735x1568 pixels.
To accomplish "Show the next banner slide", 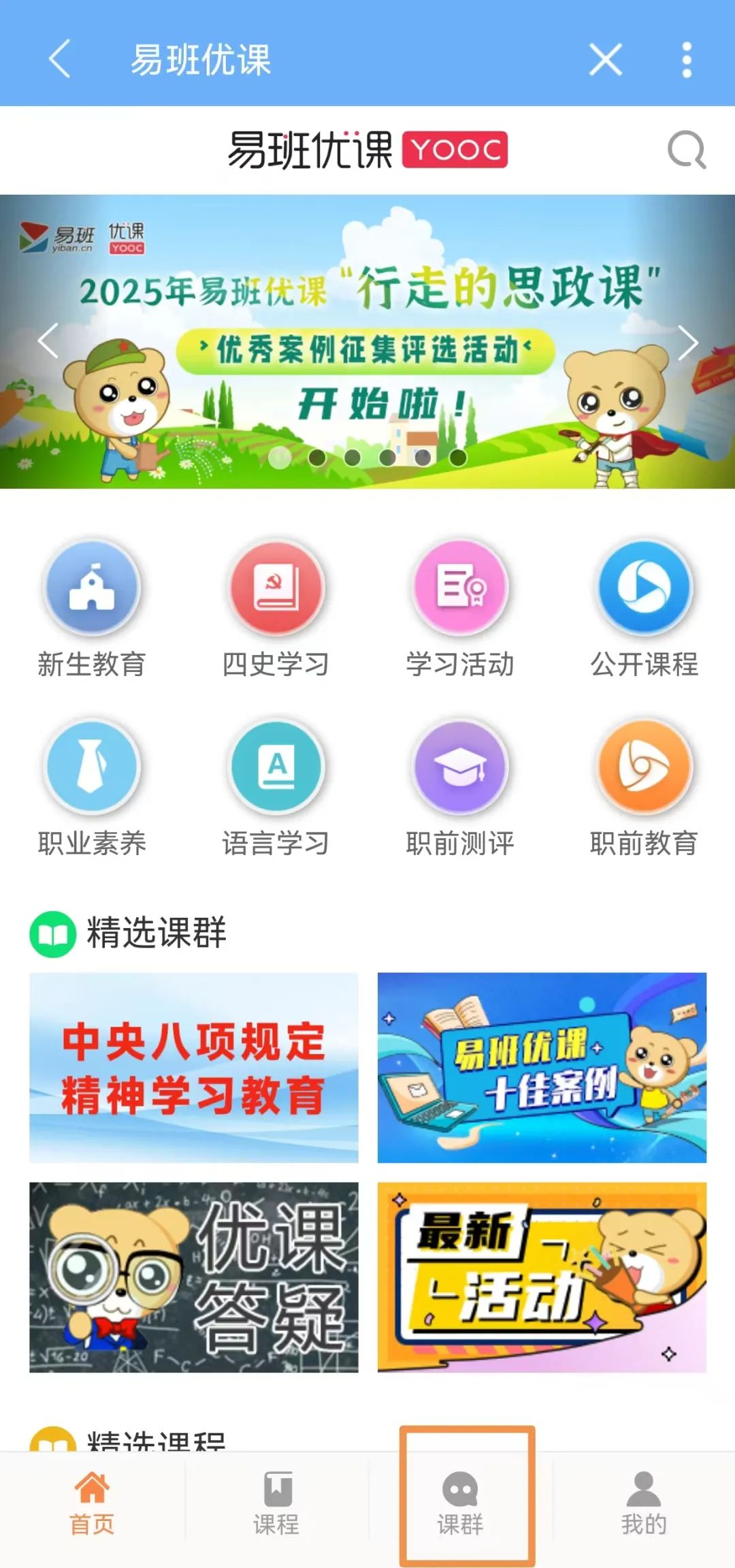I will pyautogui.click(x=687, y=341).
